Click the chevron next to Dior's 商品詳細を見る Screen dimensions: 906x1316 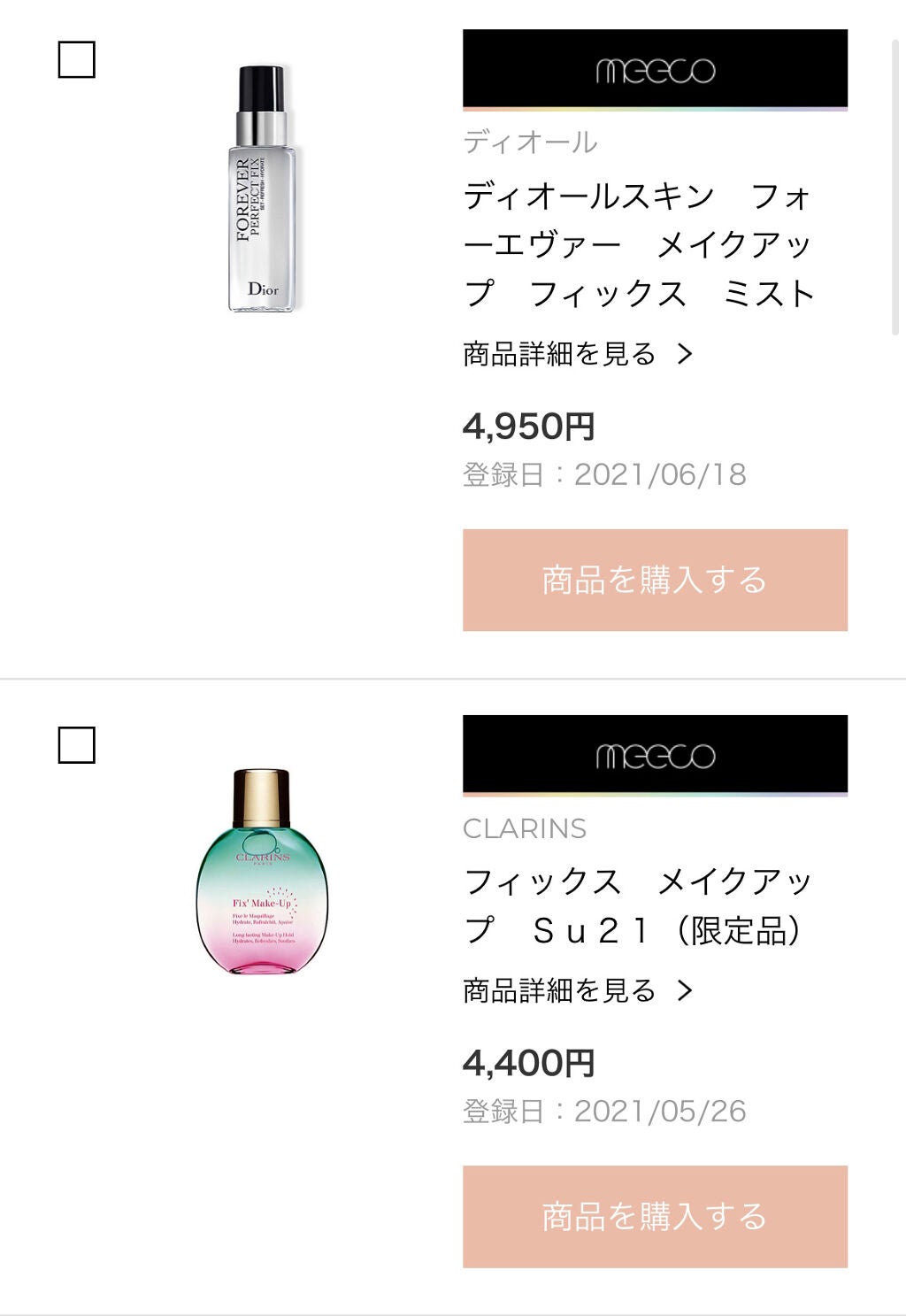(x=688, y=351)
